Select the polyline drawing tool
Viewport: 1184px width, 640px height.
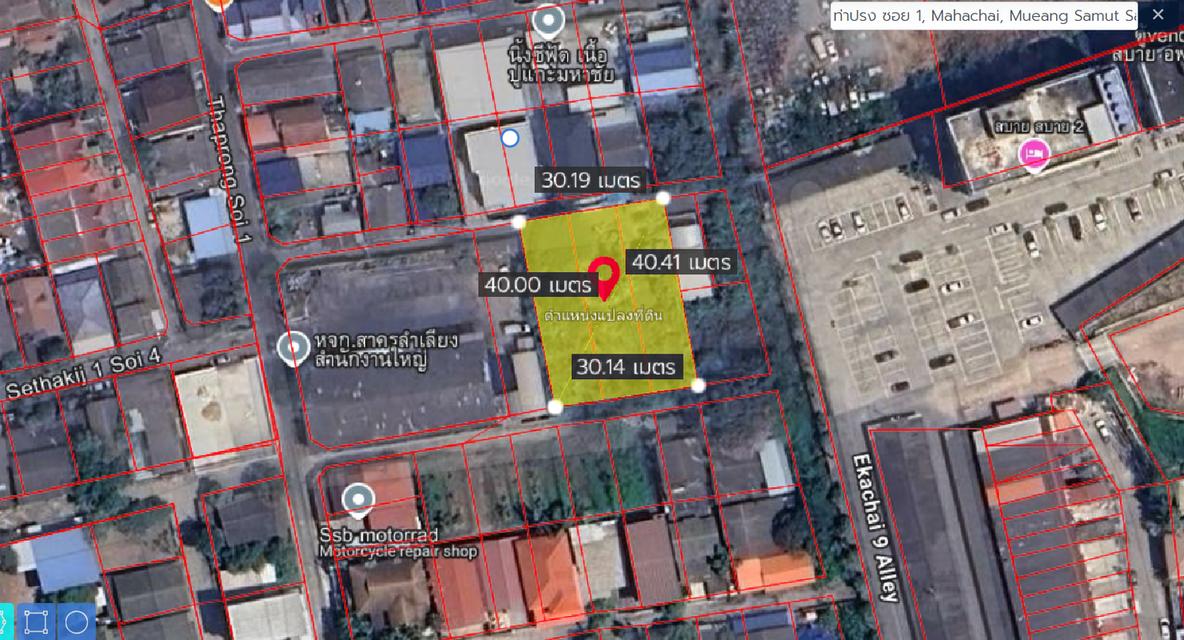point(3,621)
